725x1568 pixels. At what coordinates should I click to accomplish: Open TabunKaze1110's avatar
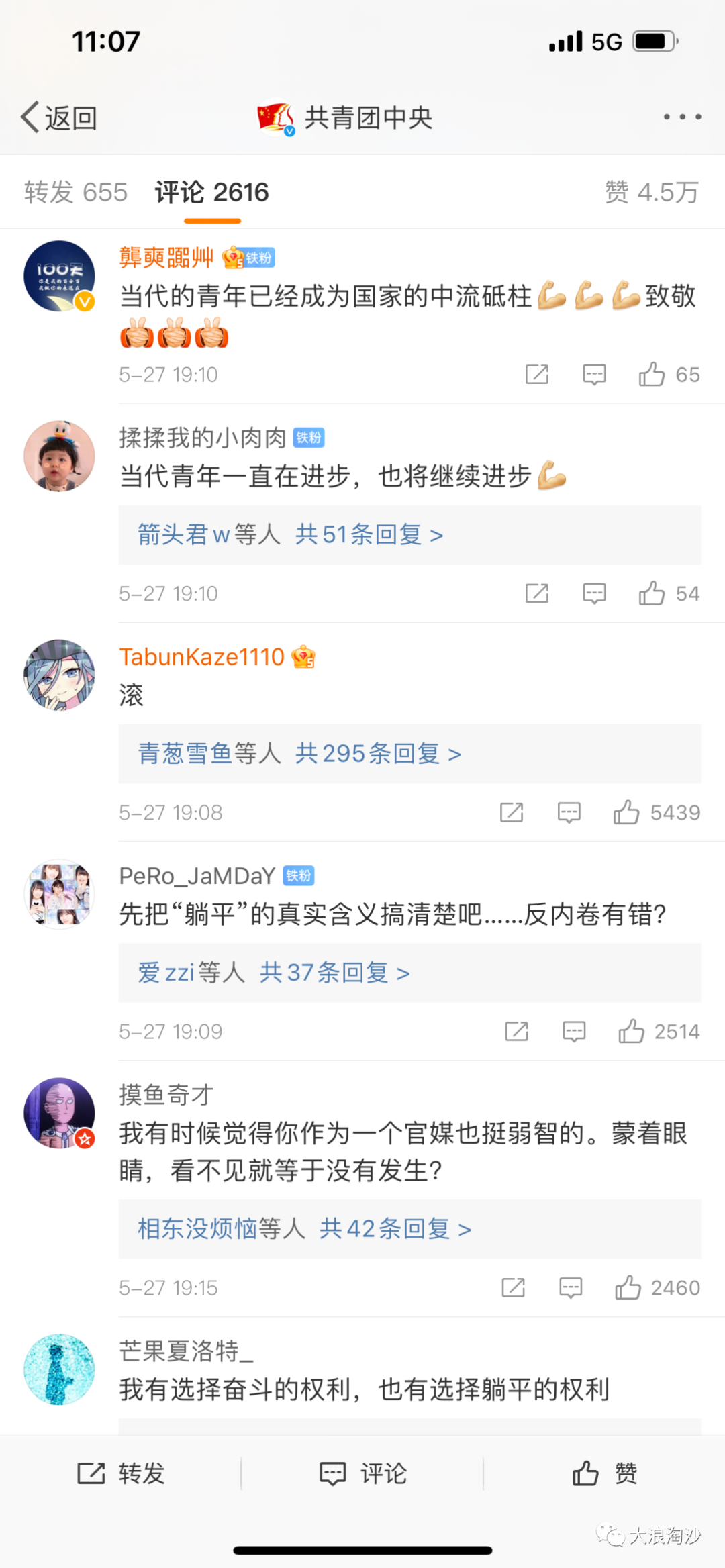[59, 675]
